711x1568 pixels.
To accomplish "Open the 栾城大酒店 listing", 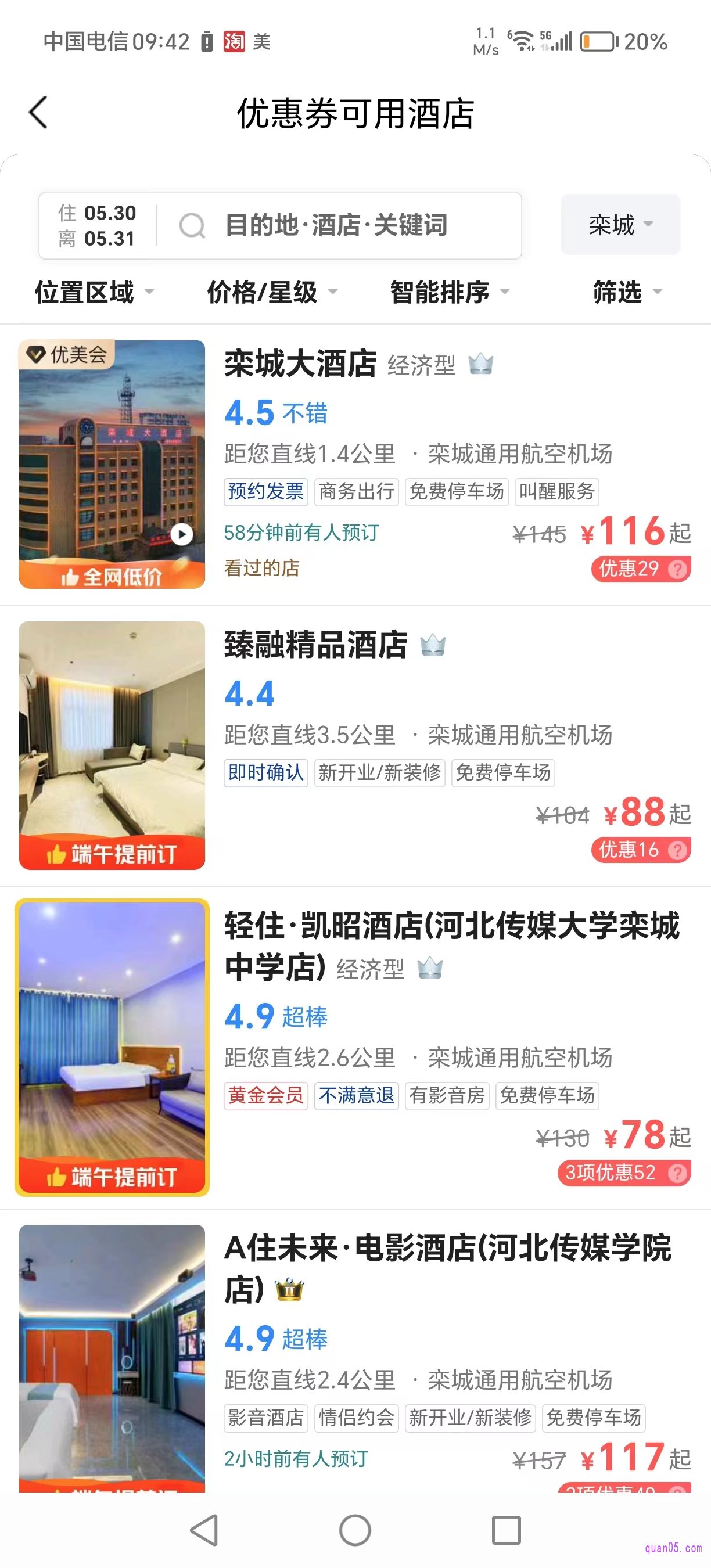I will point(301,364).
